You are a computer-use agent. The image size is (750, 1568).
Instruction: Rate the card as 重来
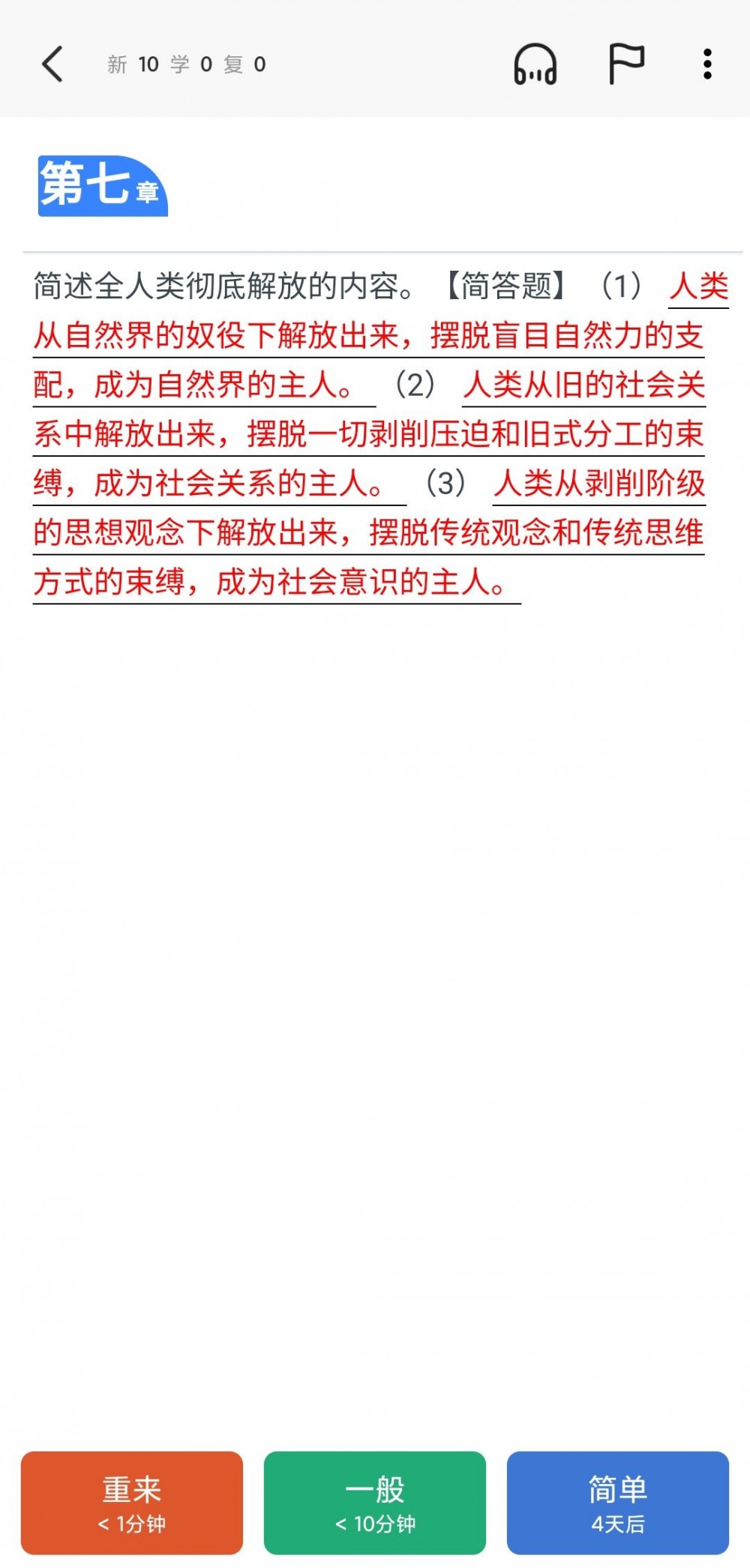(132, 1503)
